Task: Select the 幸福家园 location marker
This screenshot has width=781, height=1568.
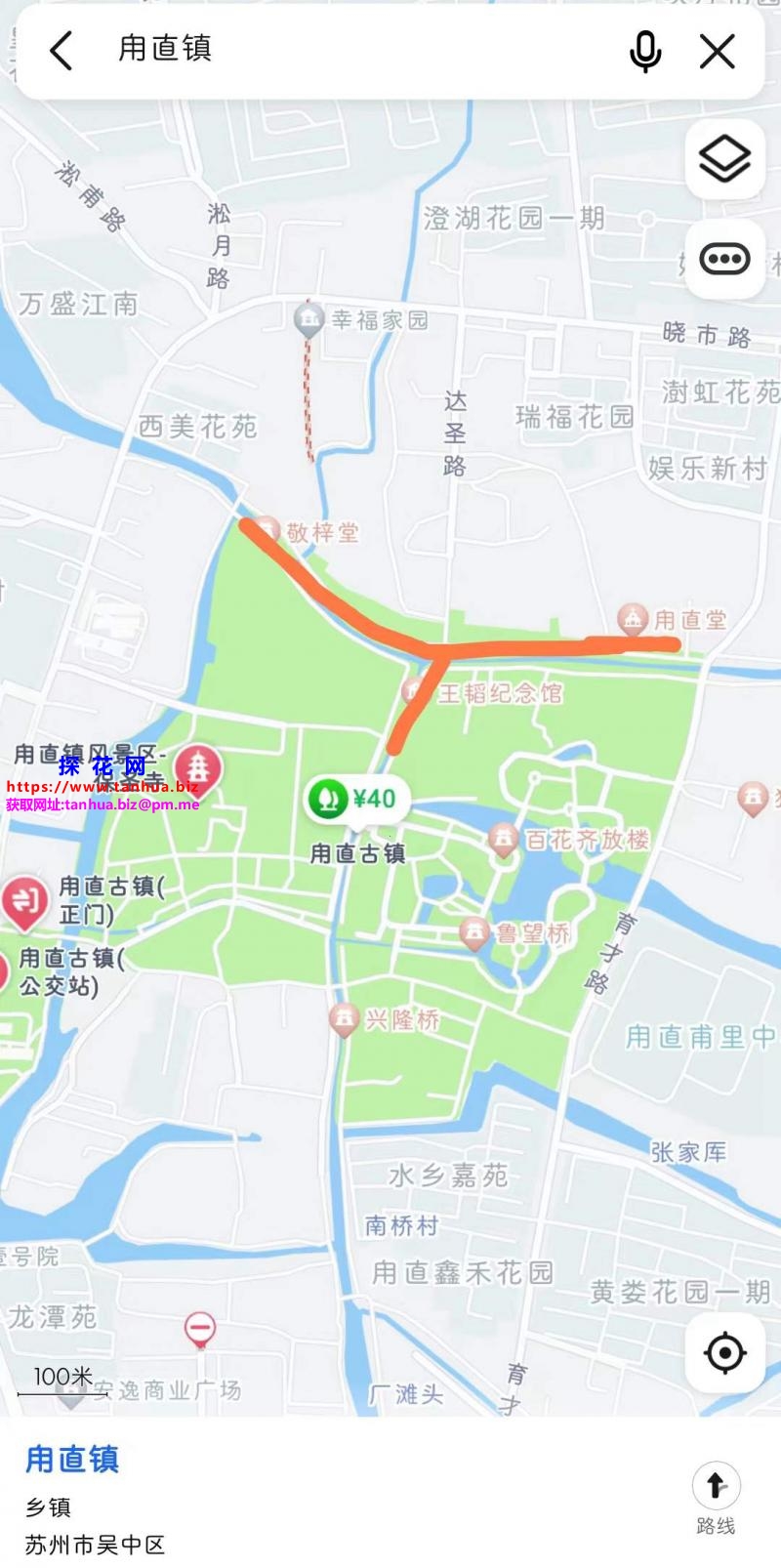Action: pos(308,318)
